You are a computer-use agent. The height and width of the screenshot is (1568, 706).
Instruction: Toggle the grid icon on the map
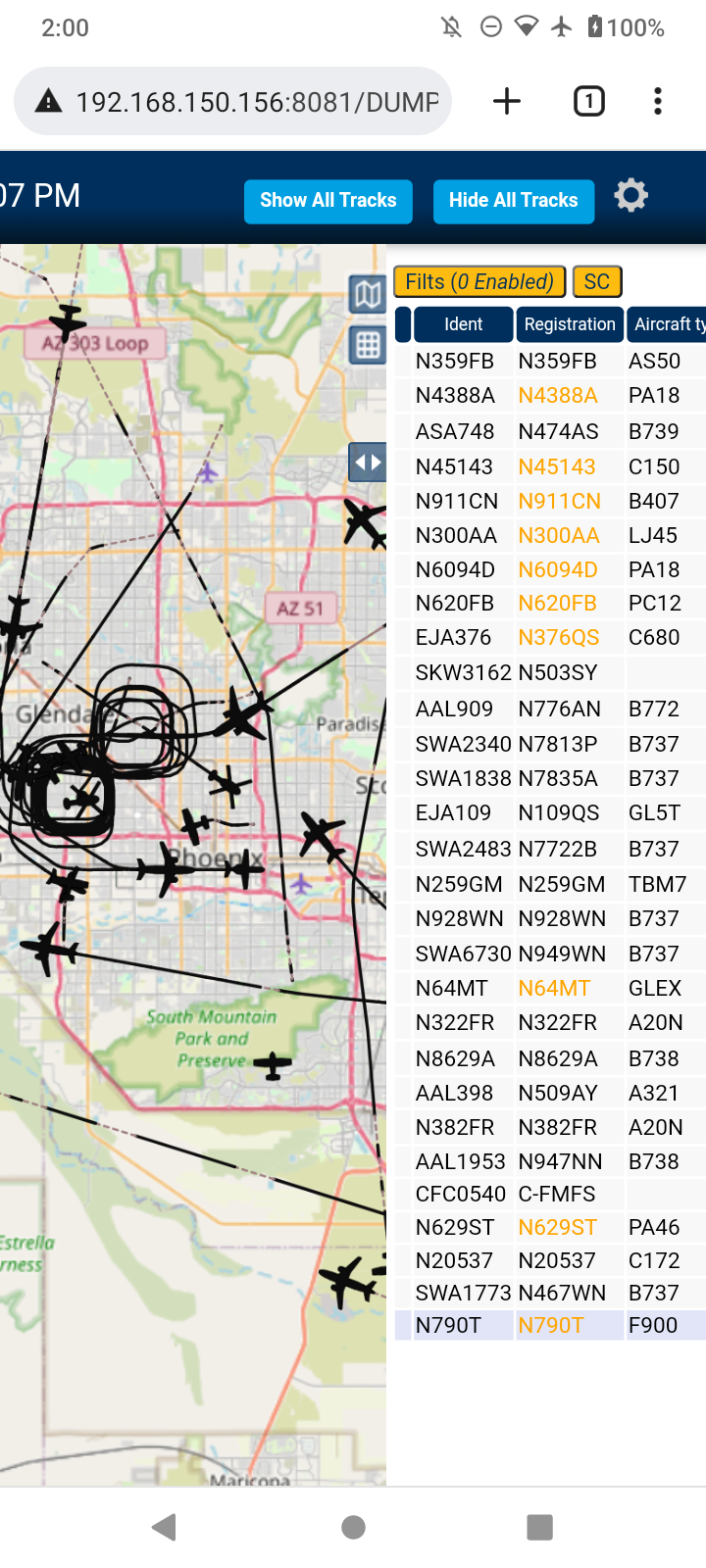(368, 345)
